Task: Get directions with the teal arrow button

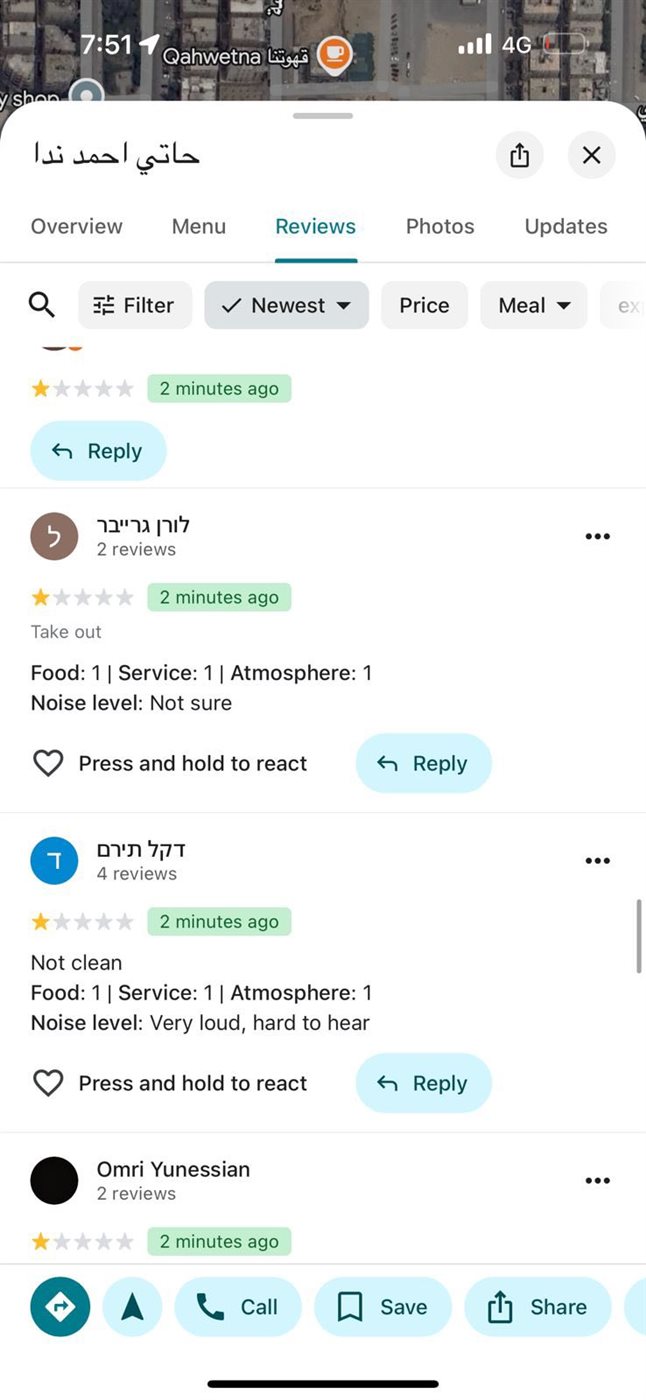Action: click(60, 1307)
